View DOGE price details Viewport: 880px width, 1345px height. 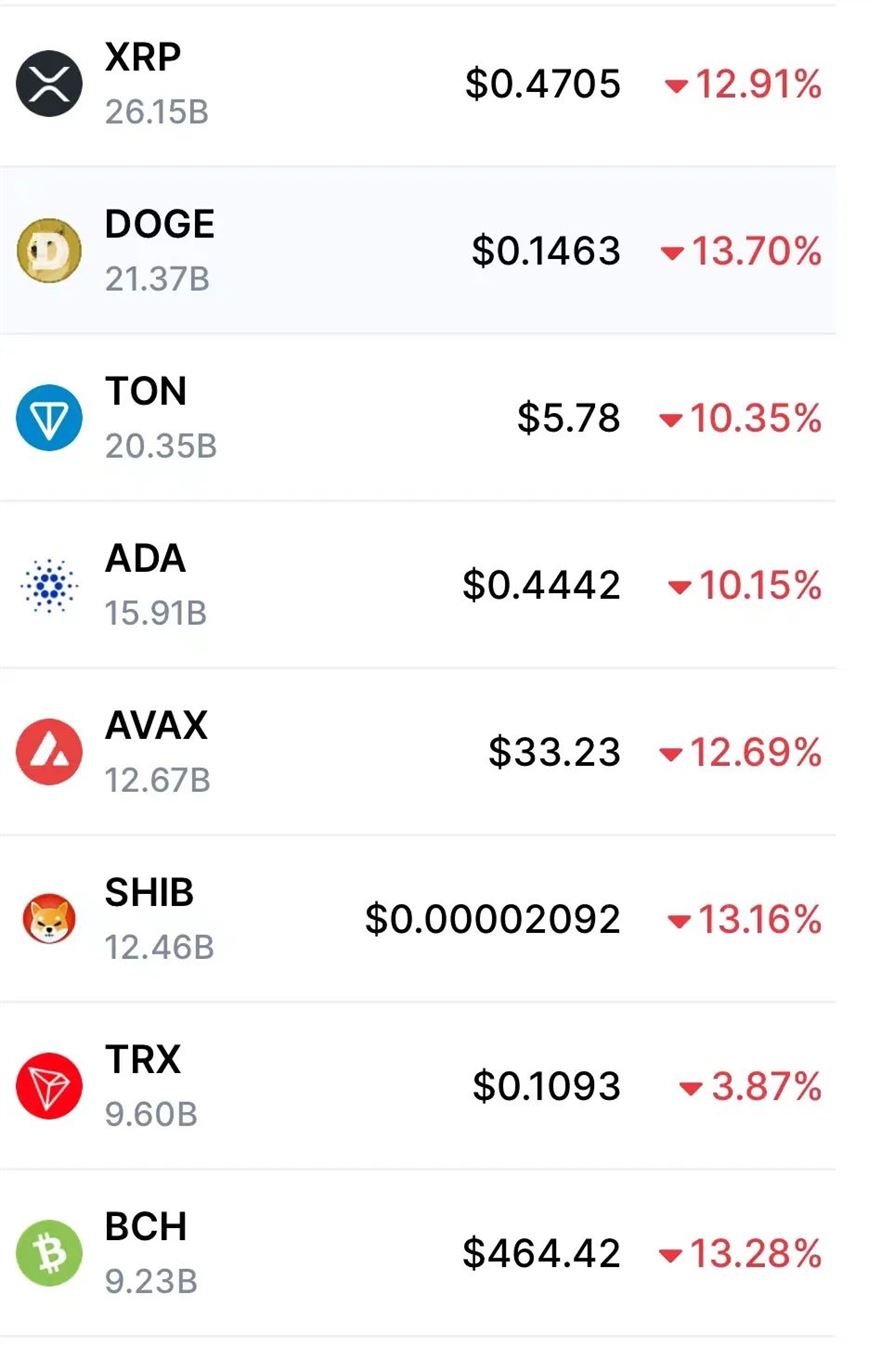click(418, 251)
